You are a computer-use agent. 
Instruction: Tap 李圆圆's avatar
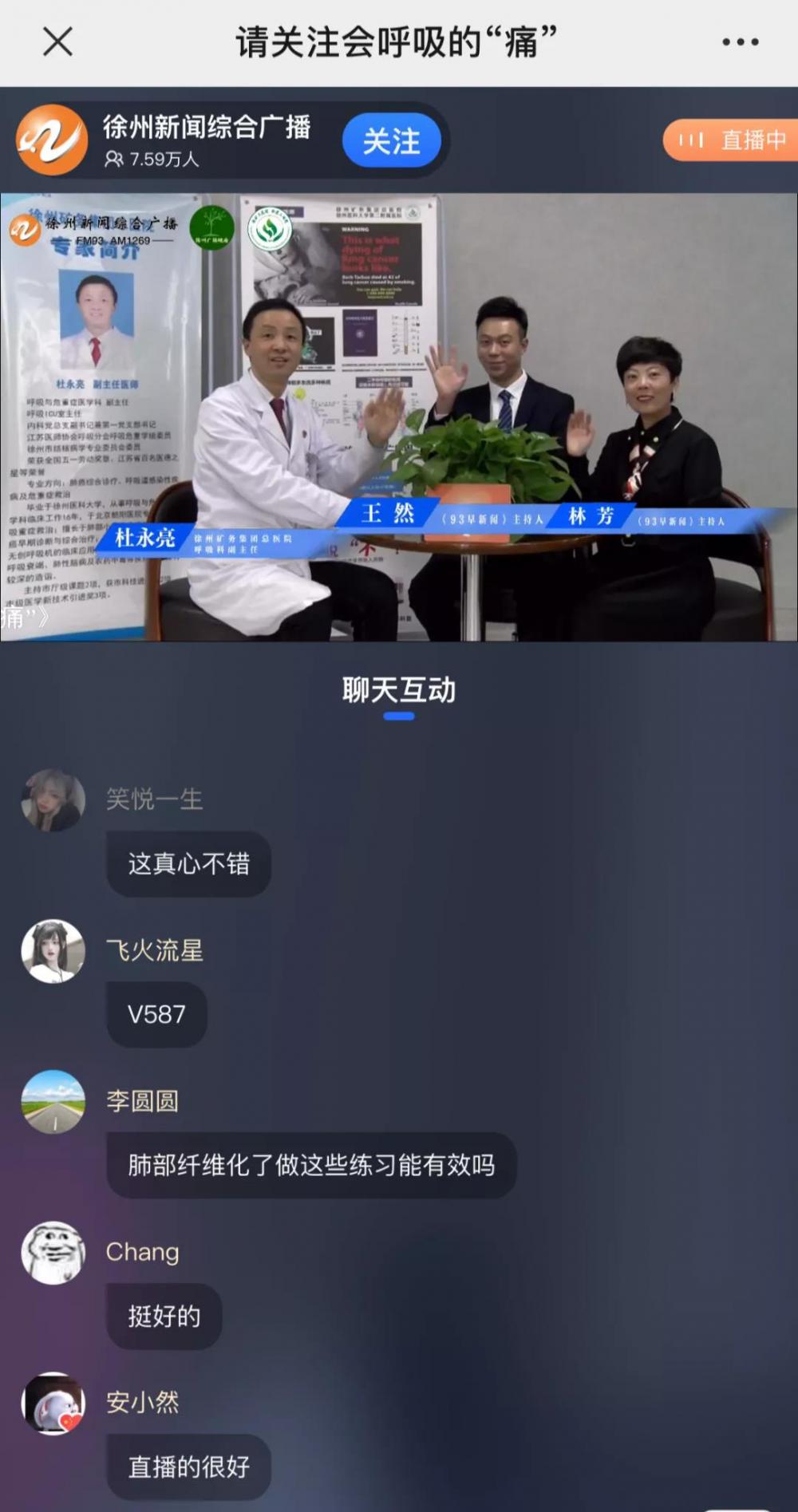point(53,1102)
